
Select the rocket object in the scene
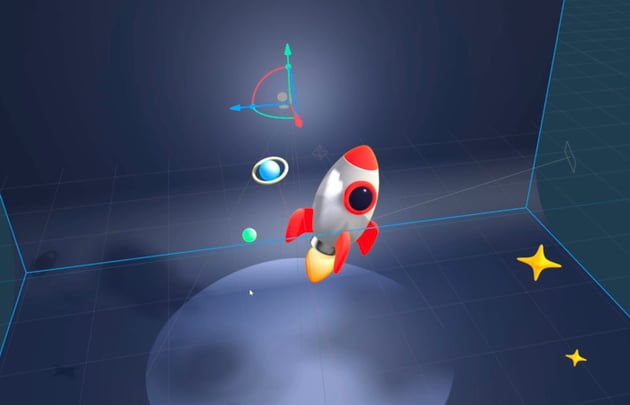click(340, 208)
